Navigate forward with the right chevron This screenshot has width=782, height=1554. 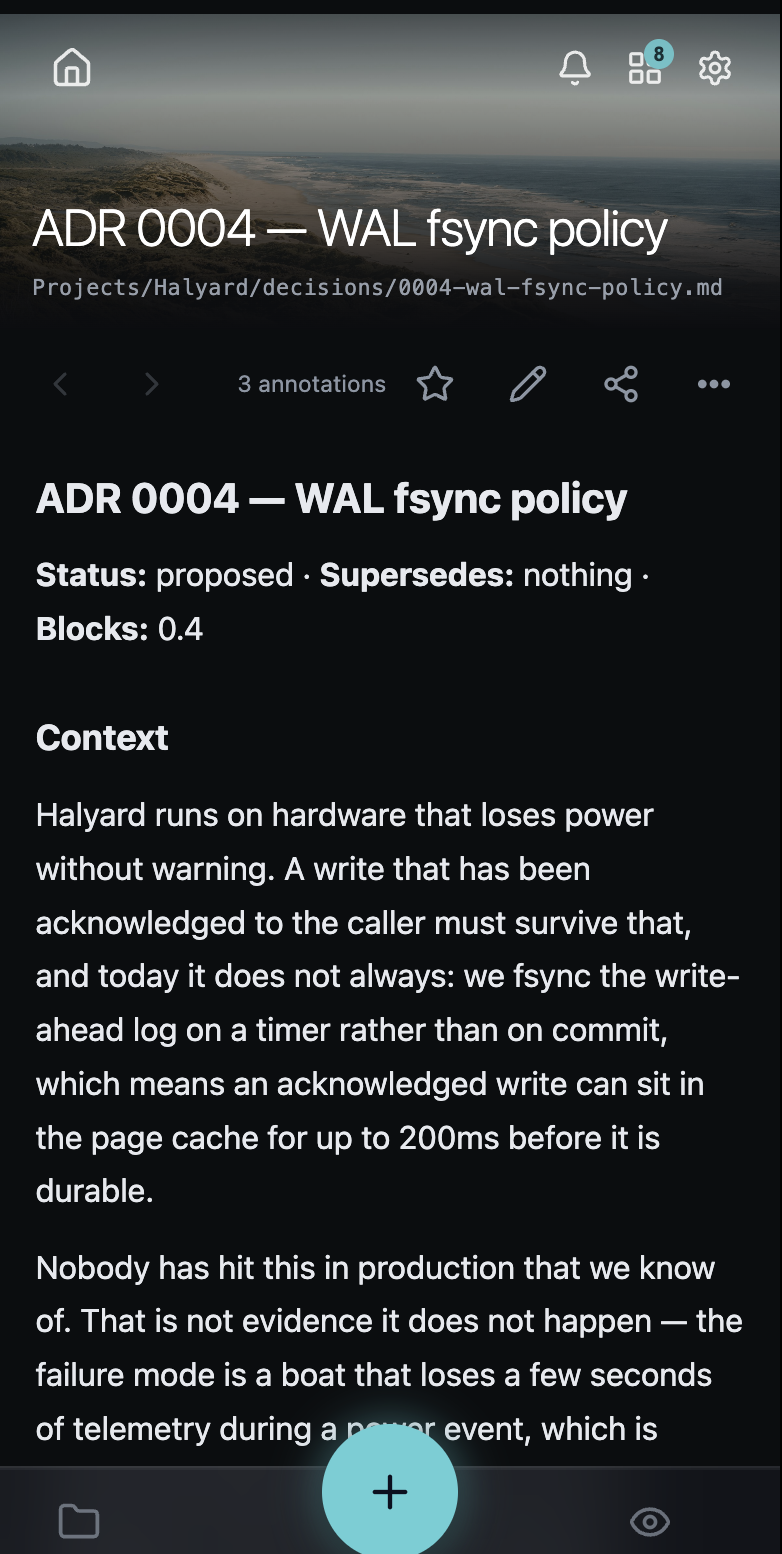point(152,384)
